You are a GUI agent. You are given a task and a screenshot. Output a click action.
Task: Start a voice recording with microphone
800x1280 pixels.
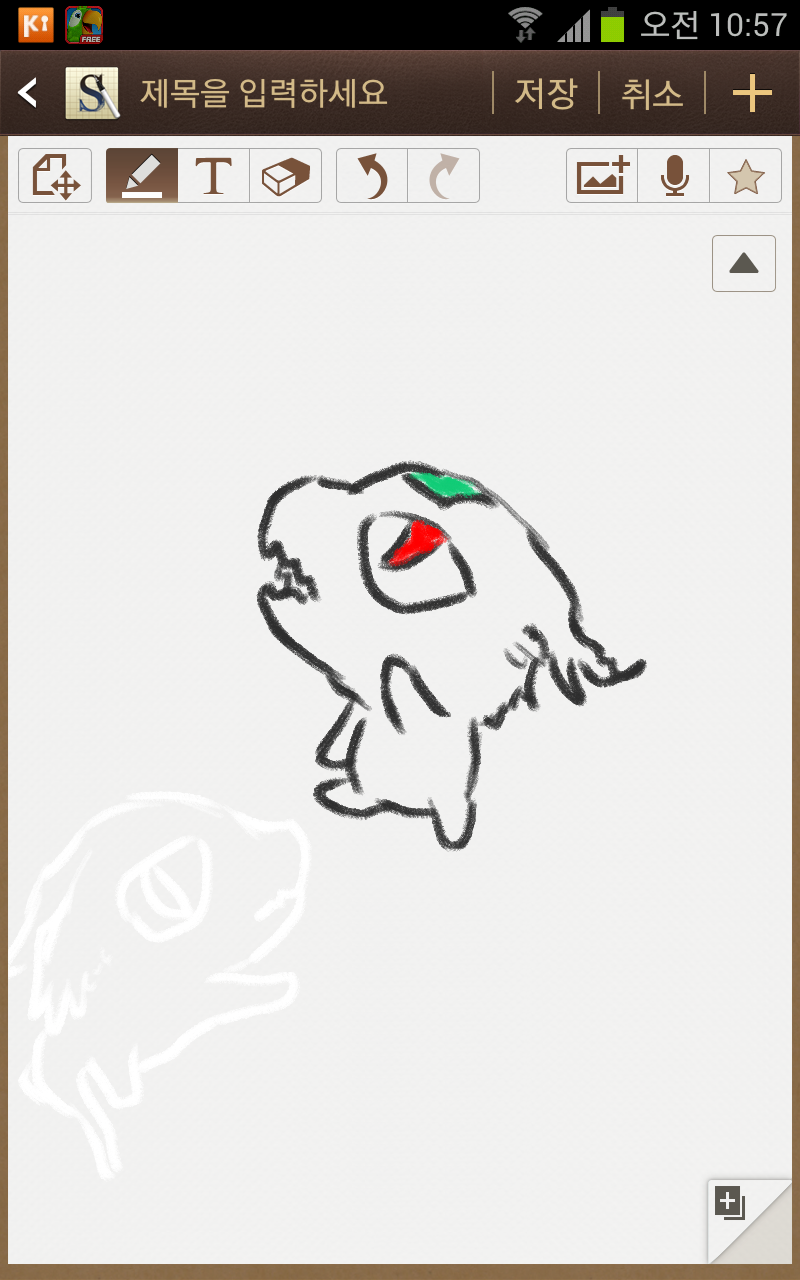pos(674,176)
